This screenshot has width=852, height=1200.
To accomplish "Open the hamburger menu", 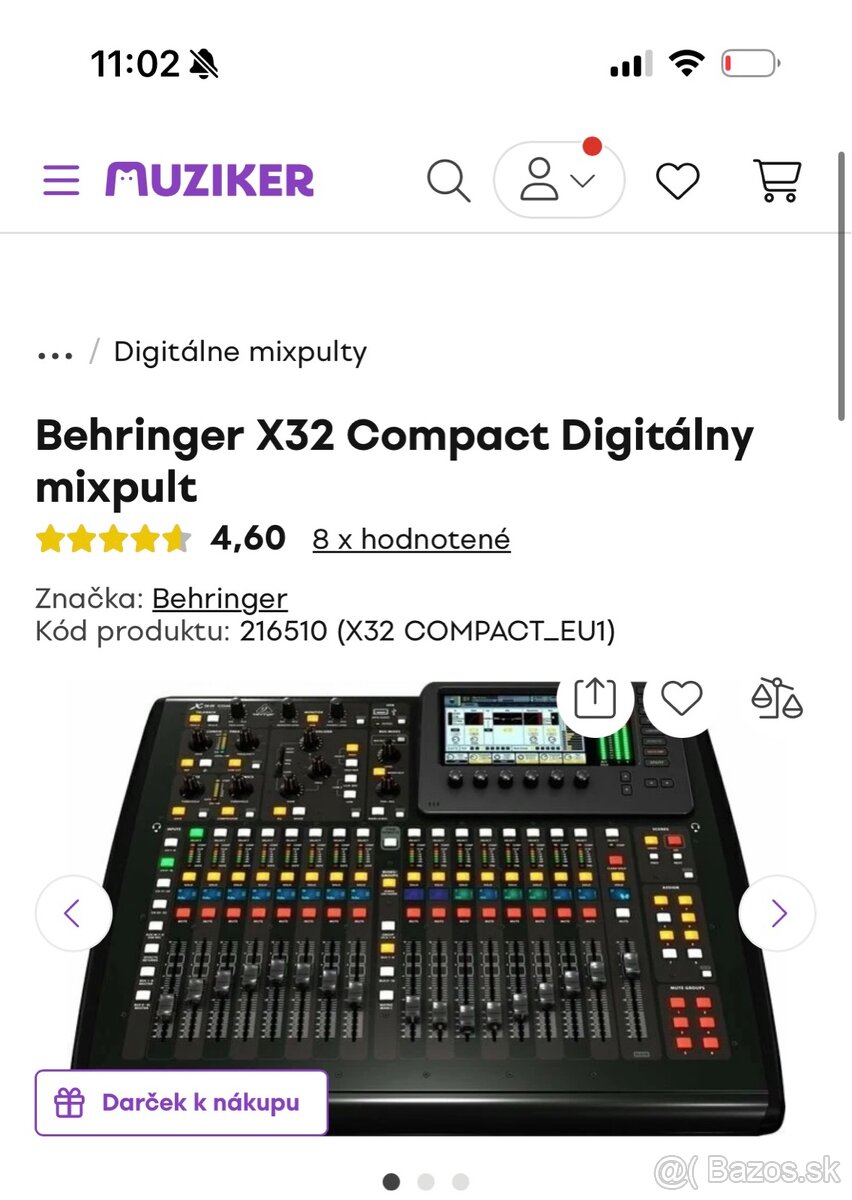I will (x=60, y=181).
